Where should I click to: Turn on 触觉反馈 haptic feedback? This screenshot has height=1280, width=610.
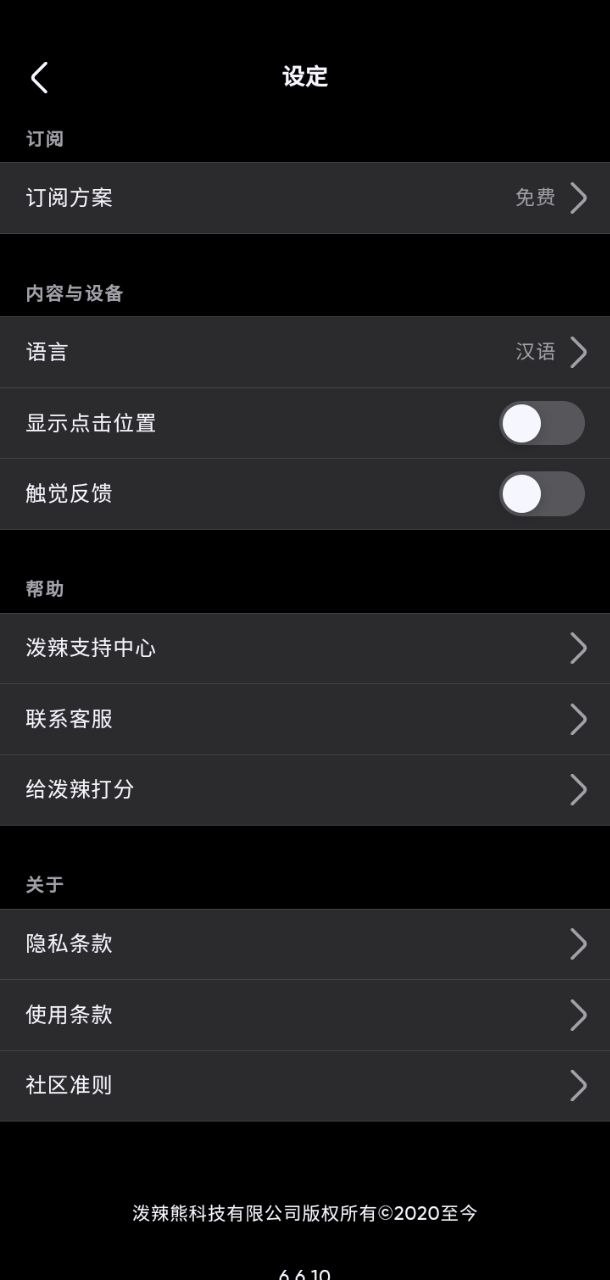pos(541,494)
